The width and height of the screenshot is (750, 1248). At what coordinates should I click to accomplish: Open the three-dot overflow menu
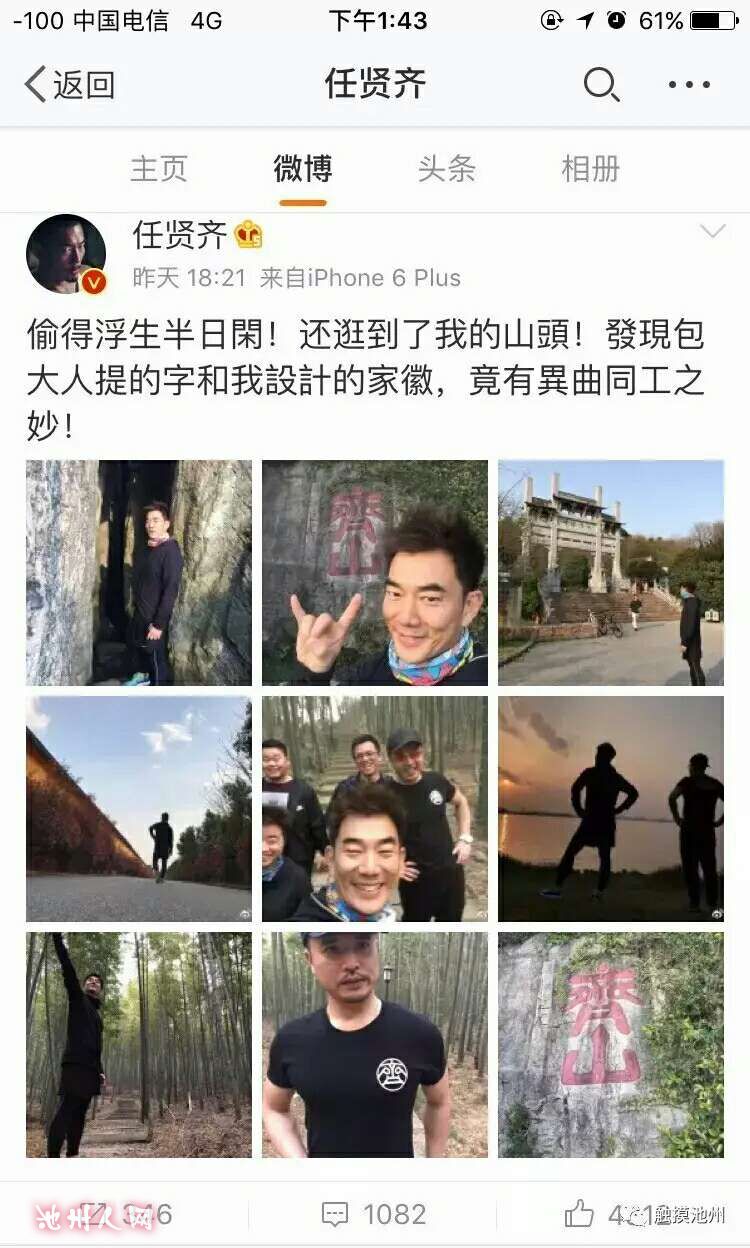click(x=689, y=85)
